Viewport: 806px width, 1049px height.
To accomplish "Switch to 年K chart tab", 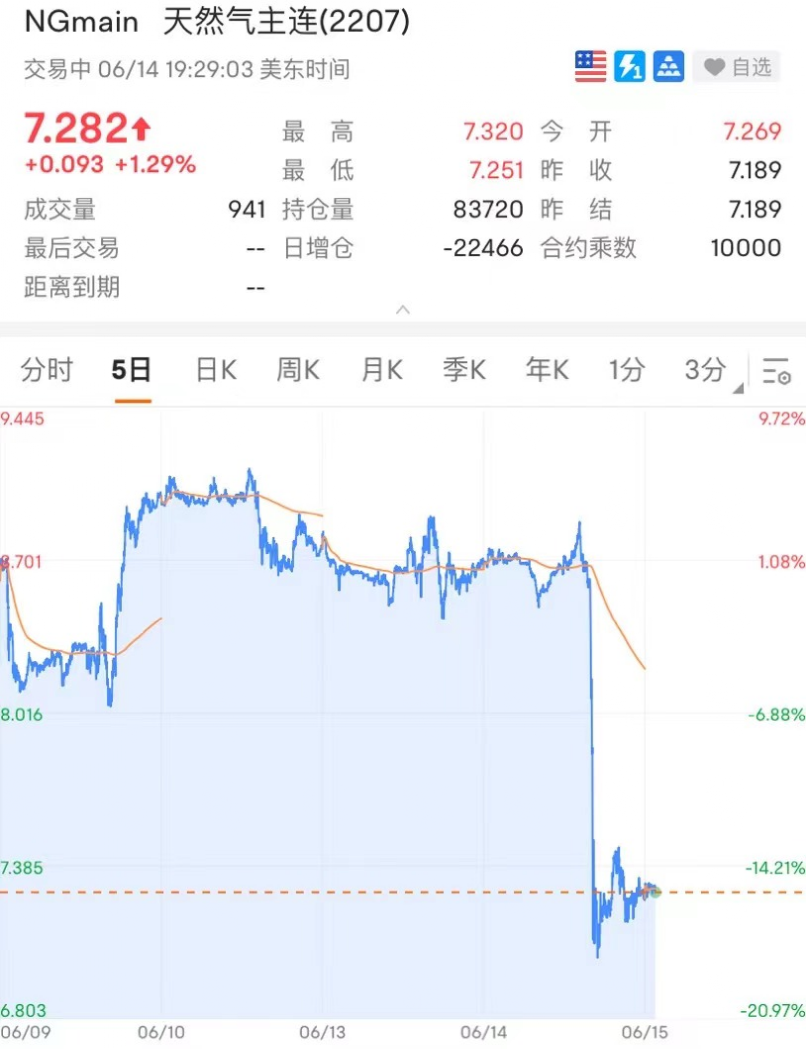I will point(547,370).
